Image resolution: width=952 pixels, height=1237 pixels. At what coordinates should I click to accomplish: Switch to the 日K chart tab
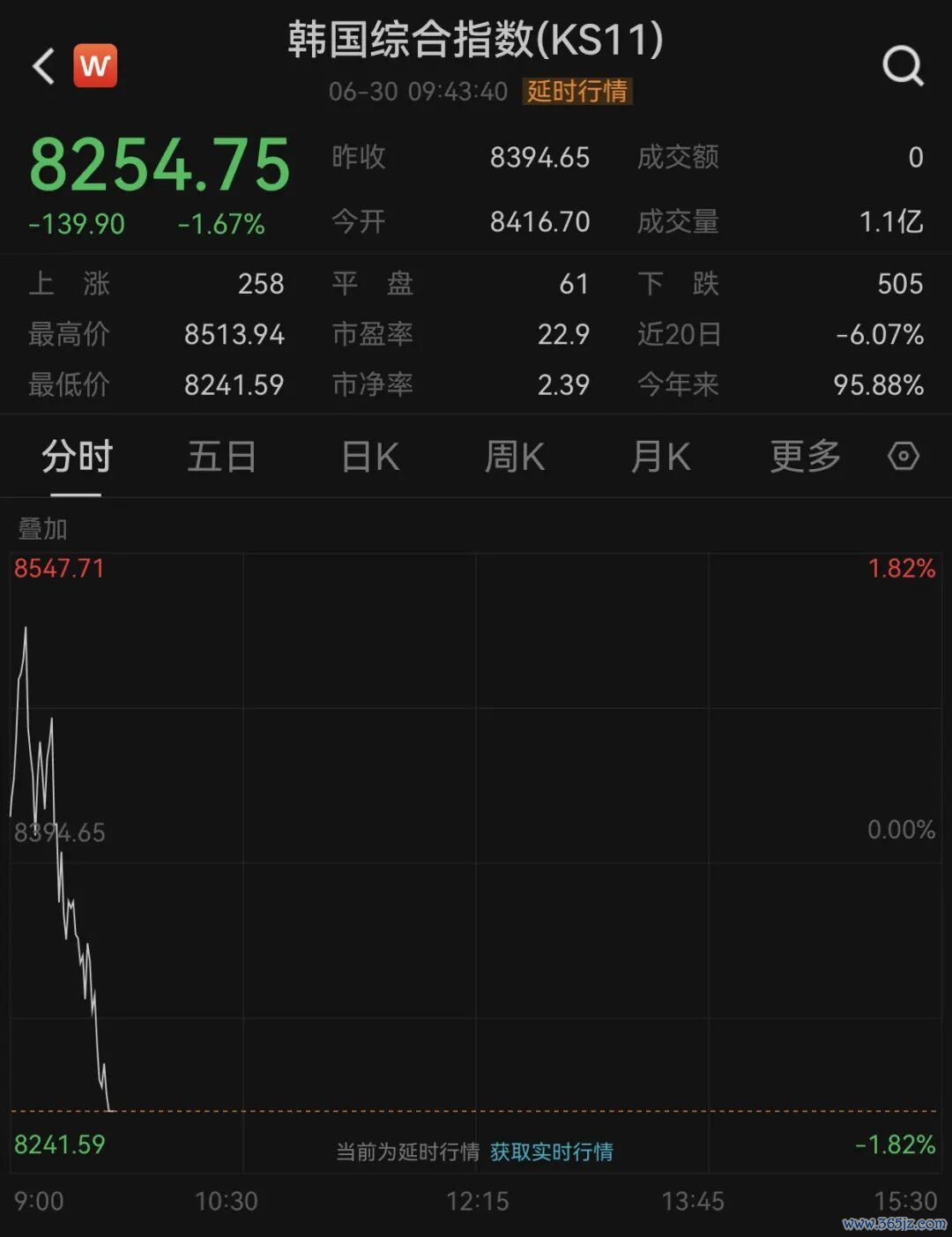pyautogui.click(x=370, y=457)
